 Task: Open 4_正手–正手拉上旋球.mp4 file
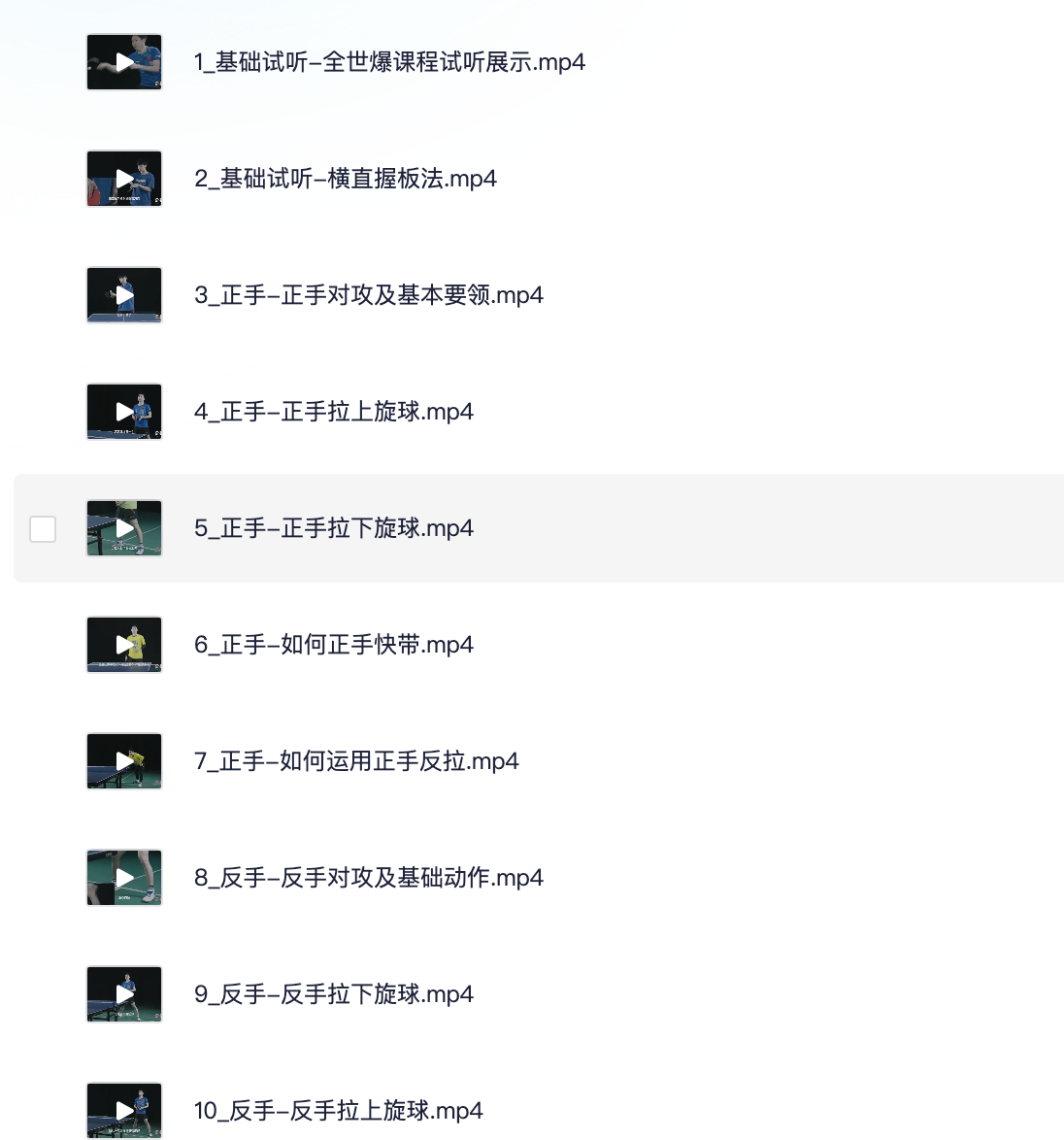(333, 412)
